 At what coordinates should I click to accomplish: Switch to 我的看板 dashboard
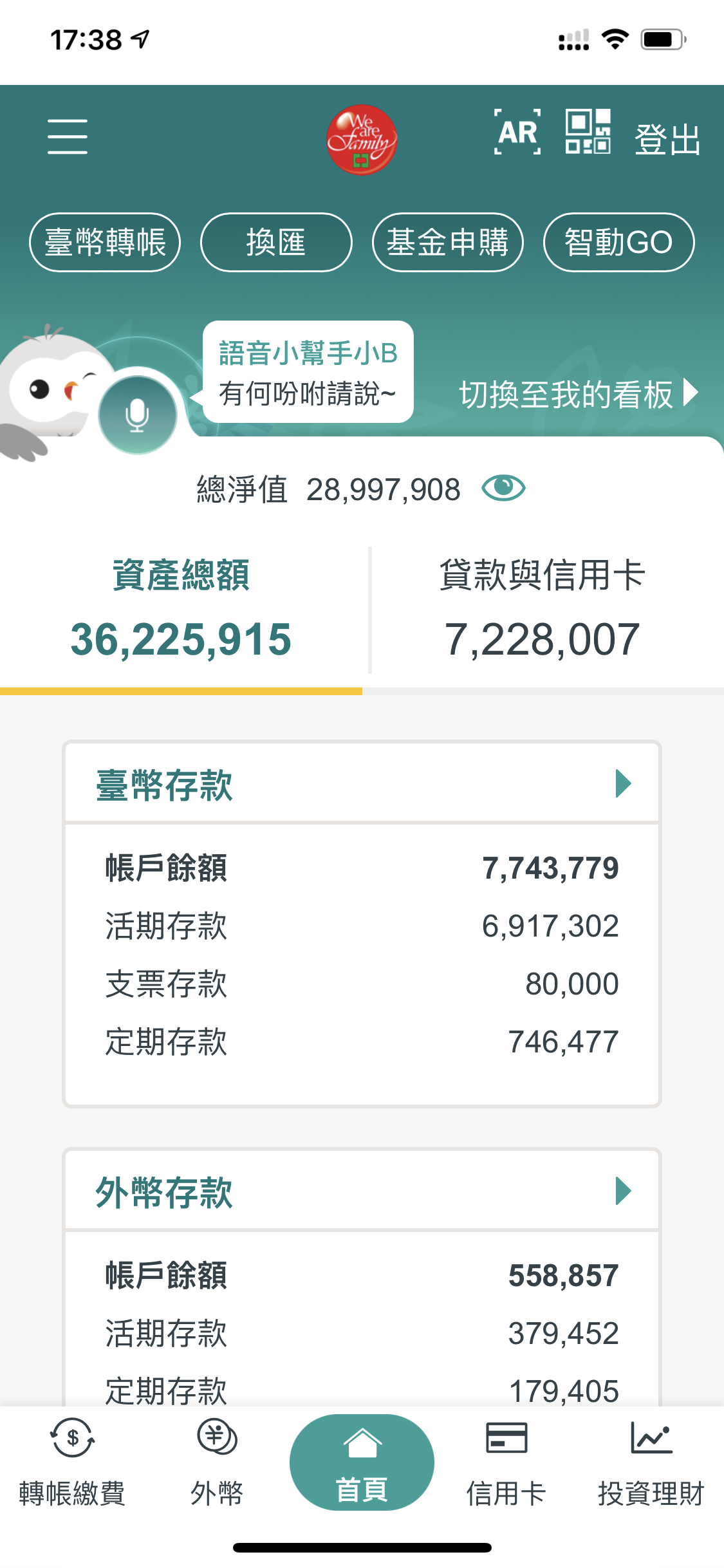click(x=577, y=394)
